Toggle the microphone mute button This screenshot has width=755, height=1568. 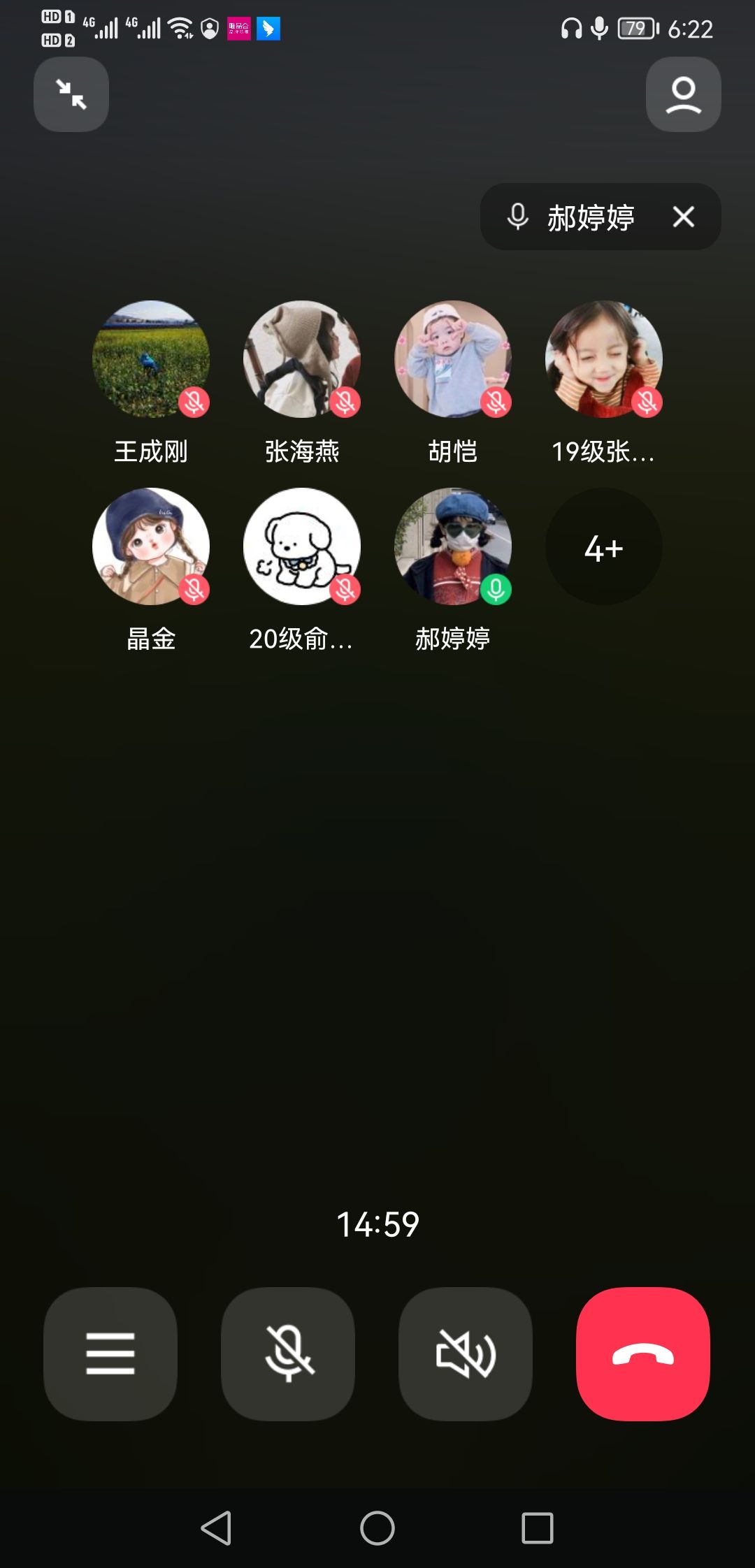(x=288, y=1353)
